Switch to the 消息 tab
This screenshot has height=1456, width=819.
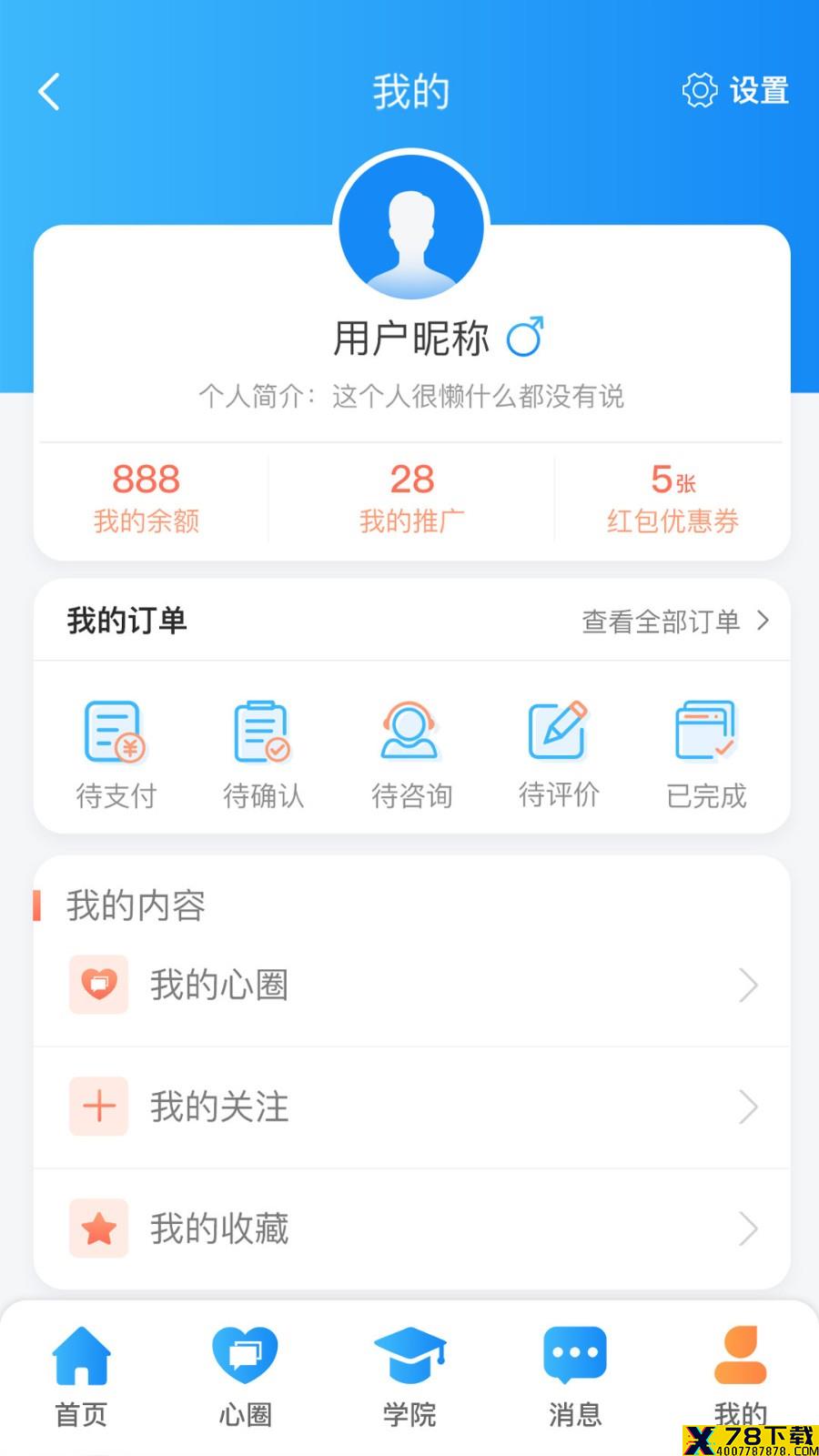coord(575,1377)
